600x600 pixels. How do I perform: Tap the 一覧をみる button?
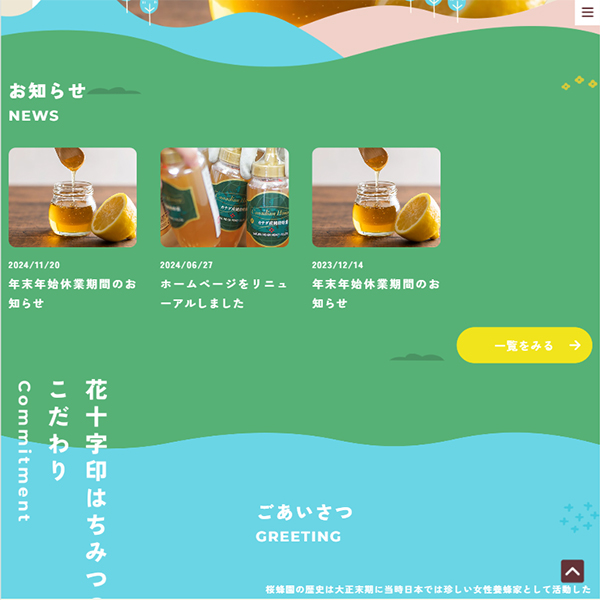coord(524,345)
